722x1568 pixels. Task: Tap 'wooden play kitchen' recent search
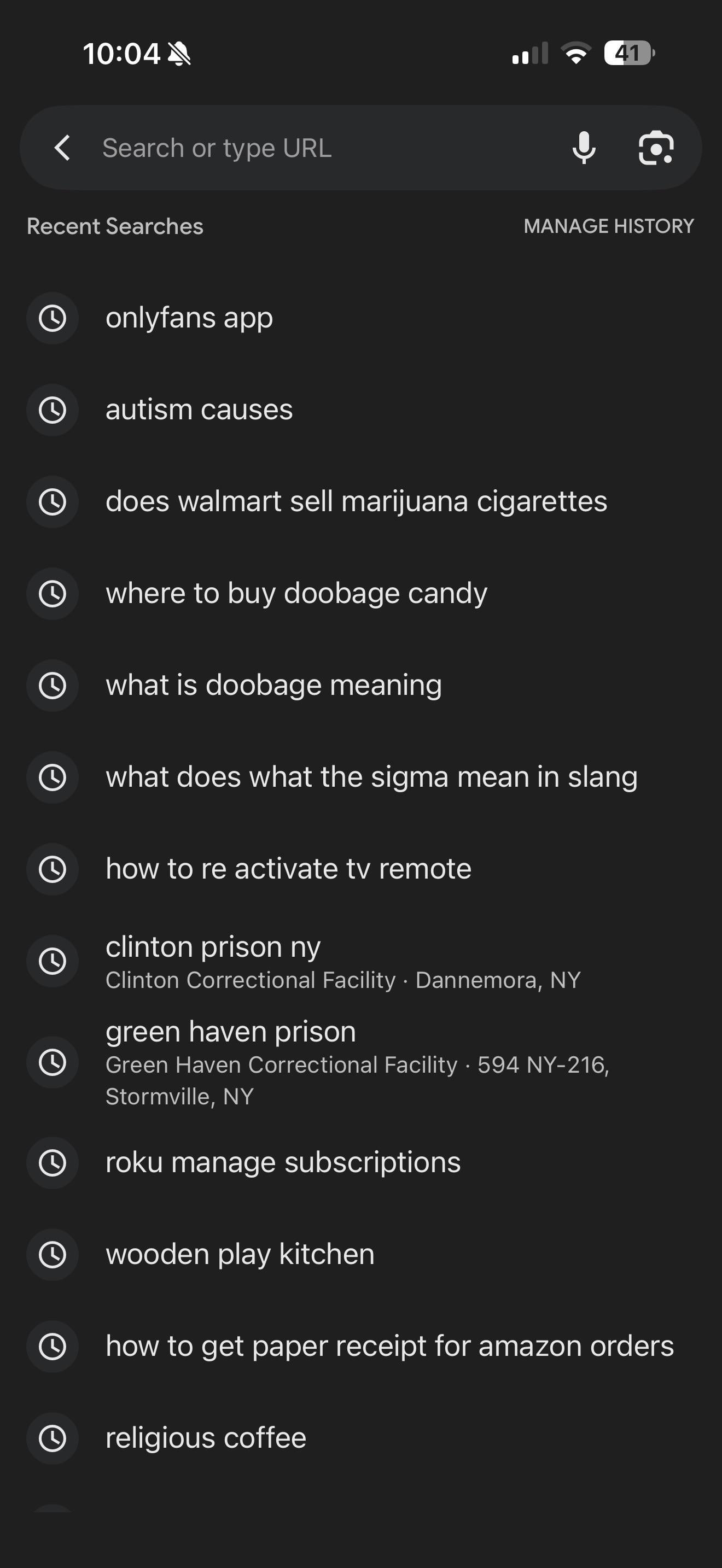click(x=361, y=1255)
